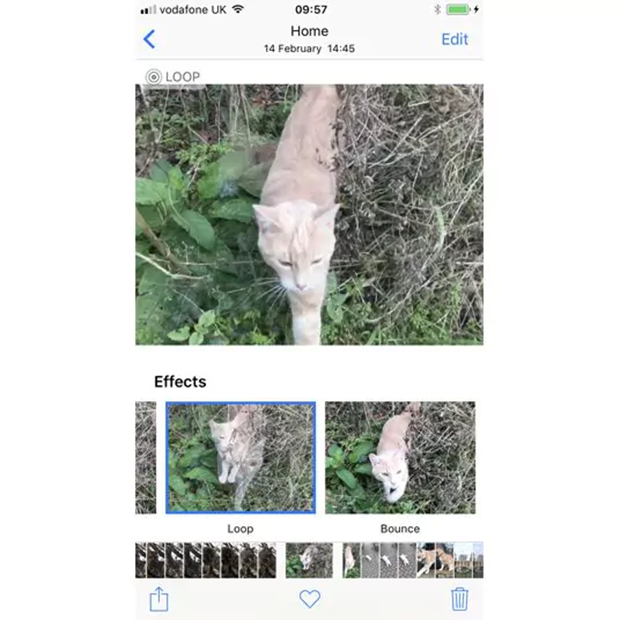Tap Edit to modify the photo

click(x=454, y=39)
